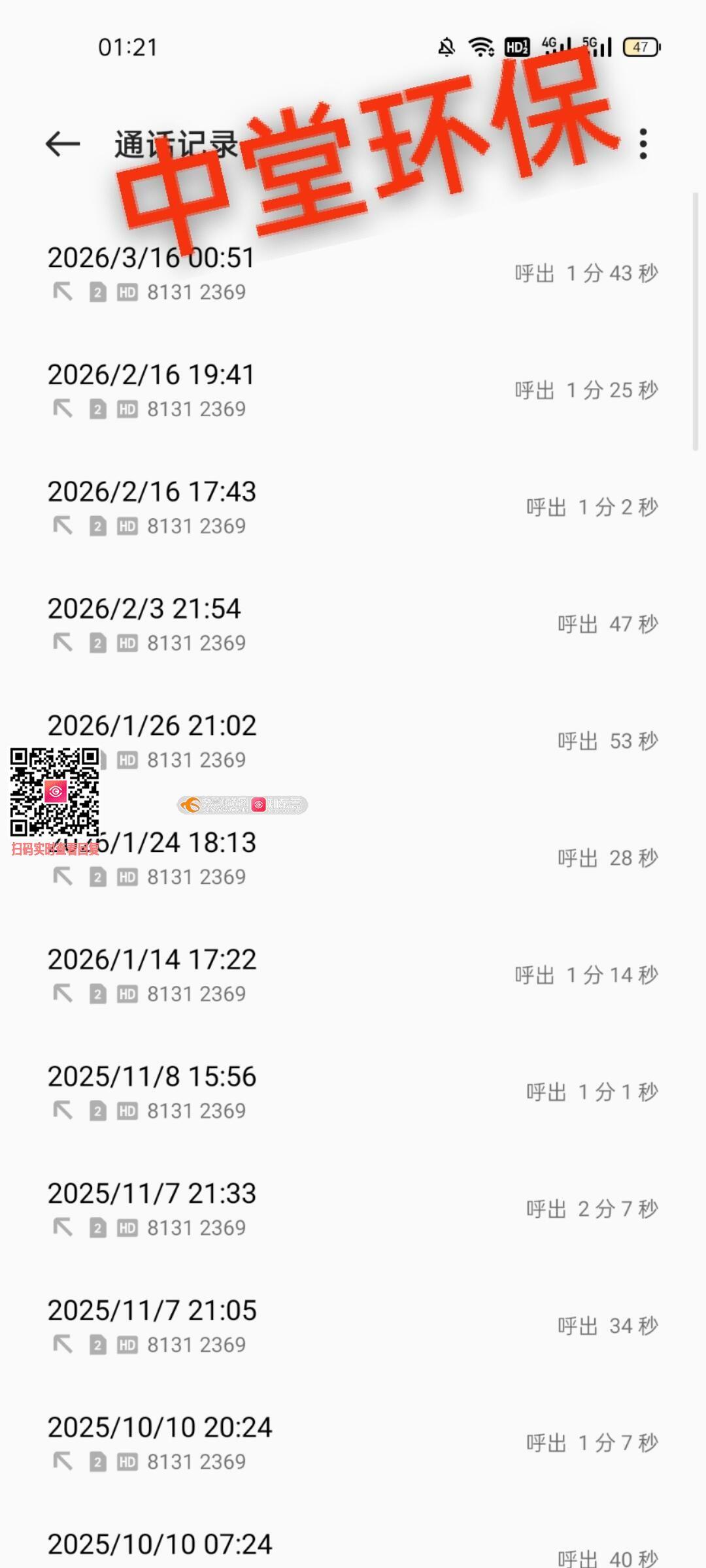Open the 2025/10/10 20:24 call entry
The width and height of the screenshot is (706, 1568).
click(x=353, y=1443)
